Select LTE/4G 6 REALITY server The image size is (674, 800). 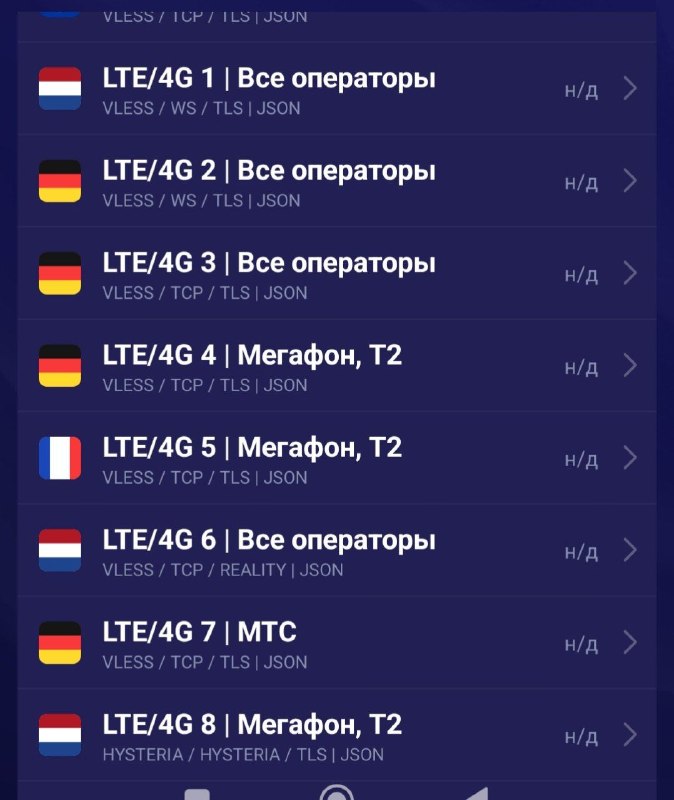point(337,550)
